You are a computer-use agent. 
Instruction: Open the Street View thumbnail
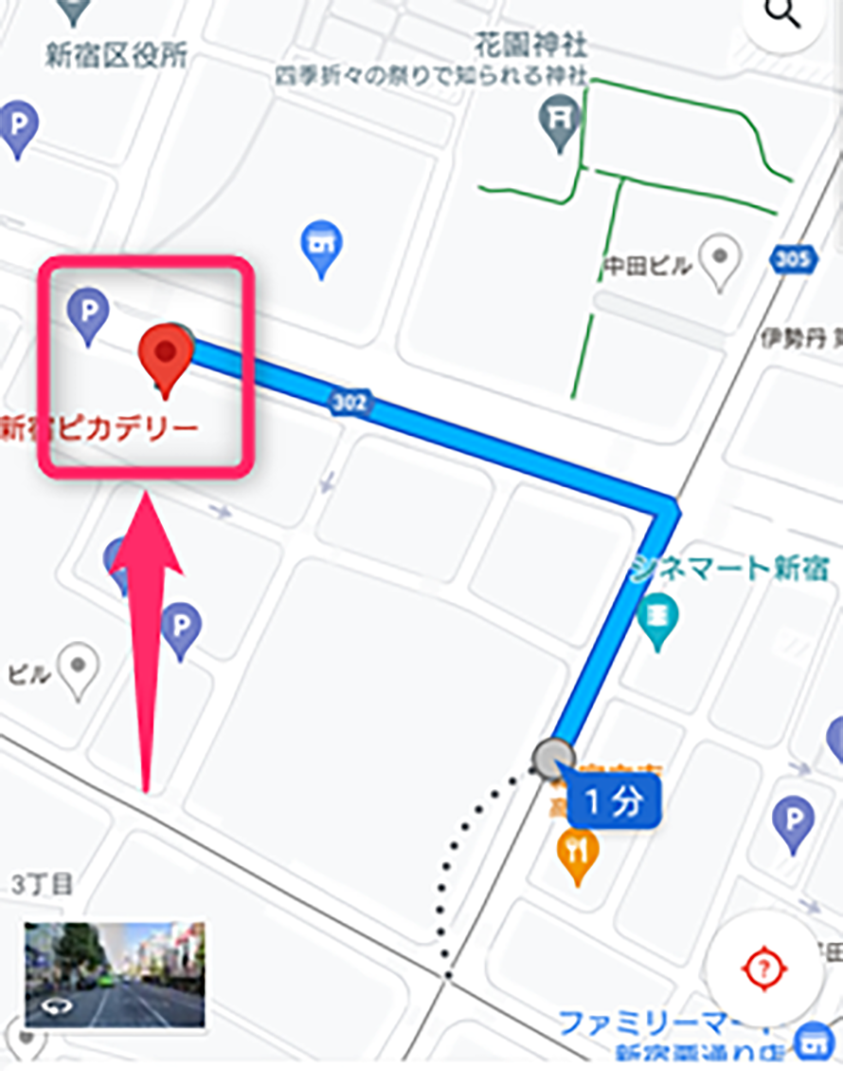click(115, 974)
